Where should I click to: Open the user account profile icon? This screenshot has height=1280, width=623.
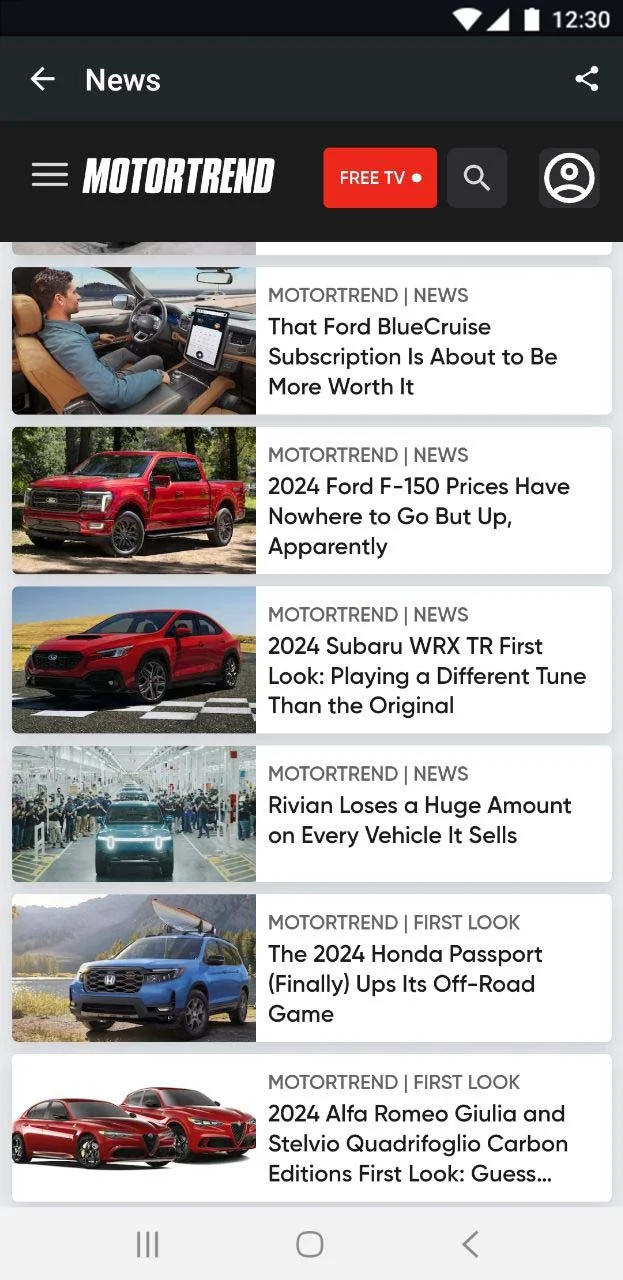569,178
